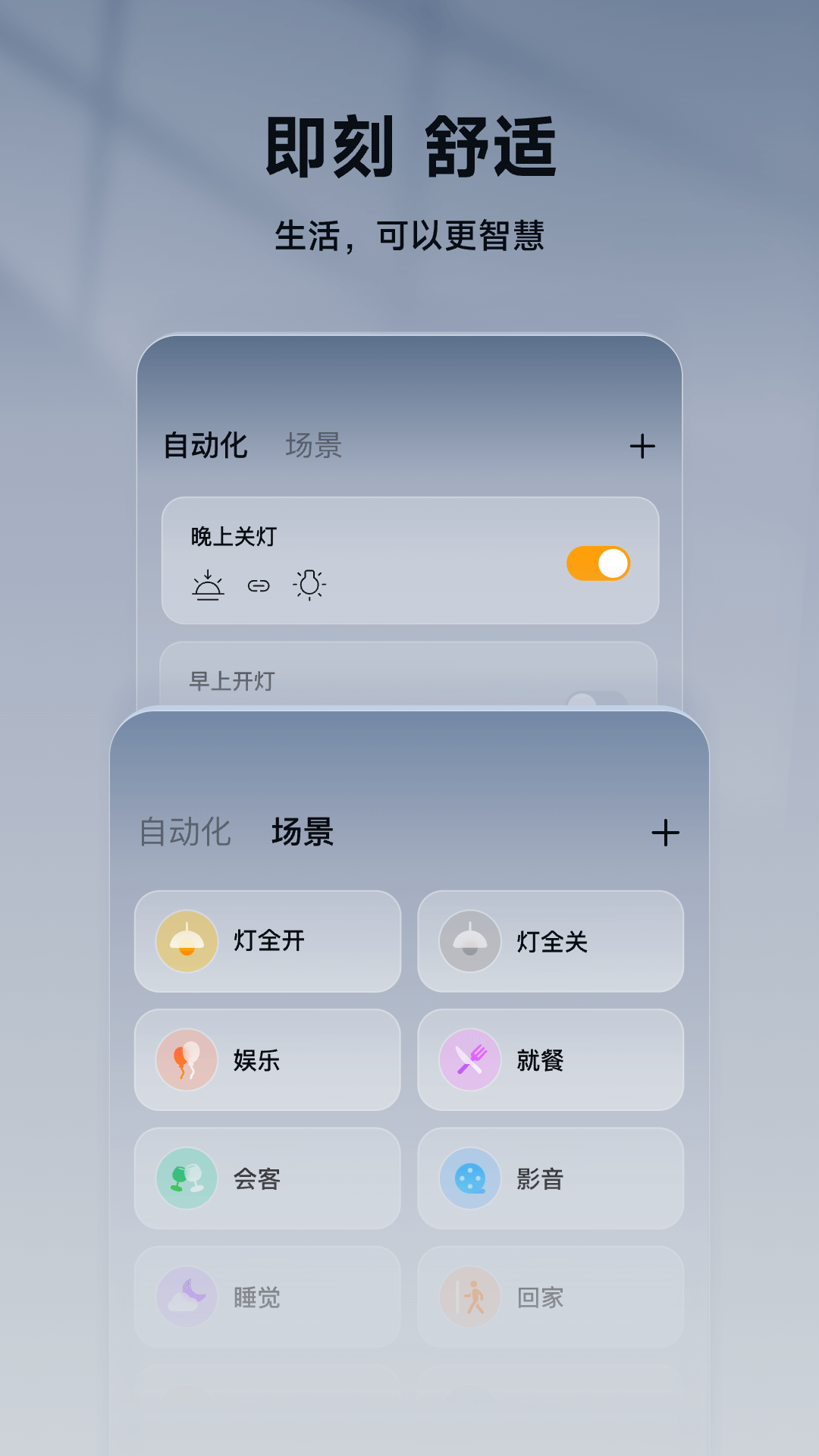Tap the plus to create a new scene
Viewport: 819px width, 1456px height.
point(667,833)
